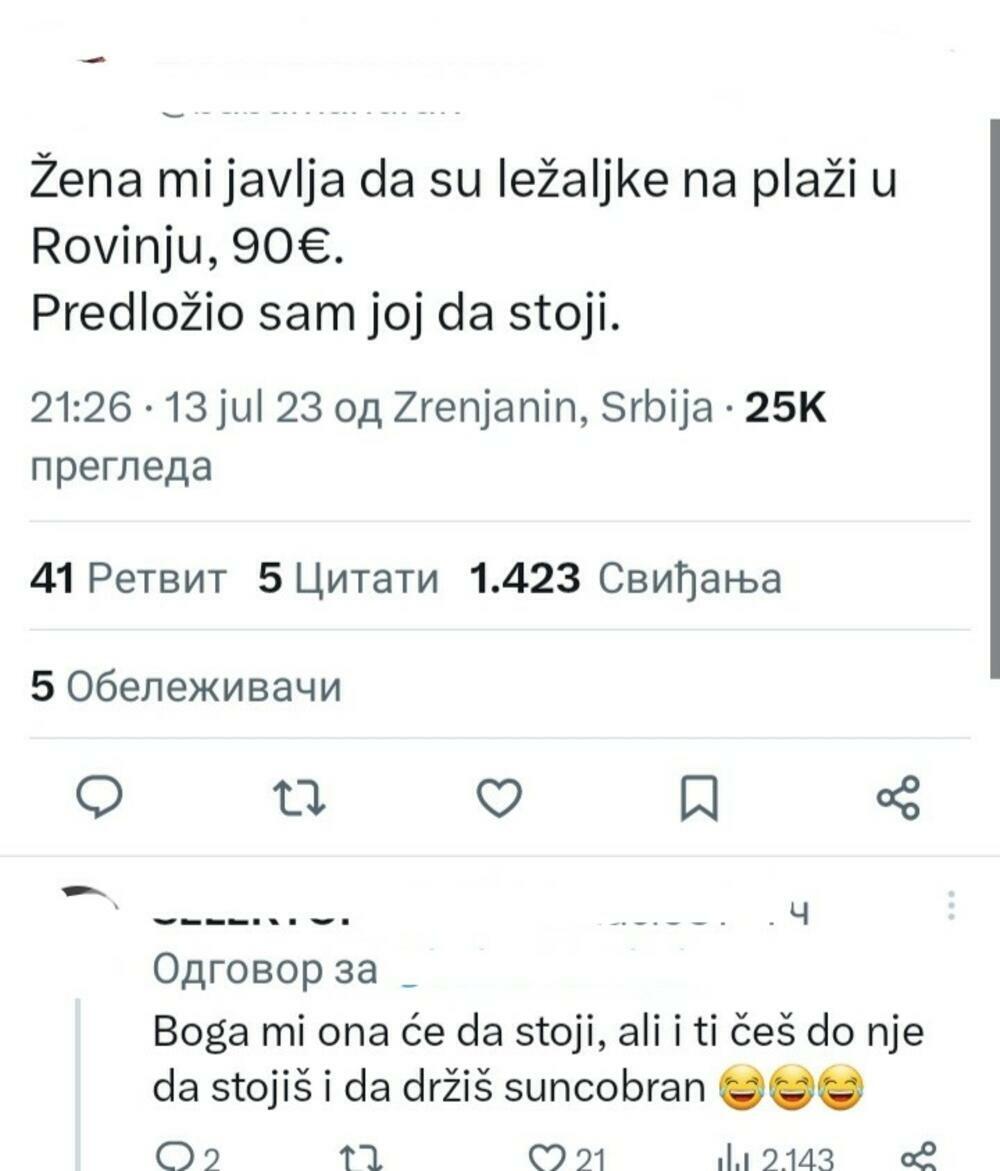
Task: Like the main tweet via heart icon
Action: pos(500,797)
